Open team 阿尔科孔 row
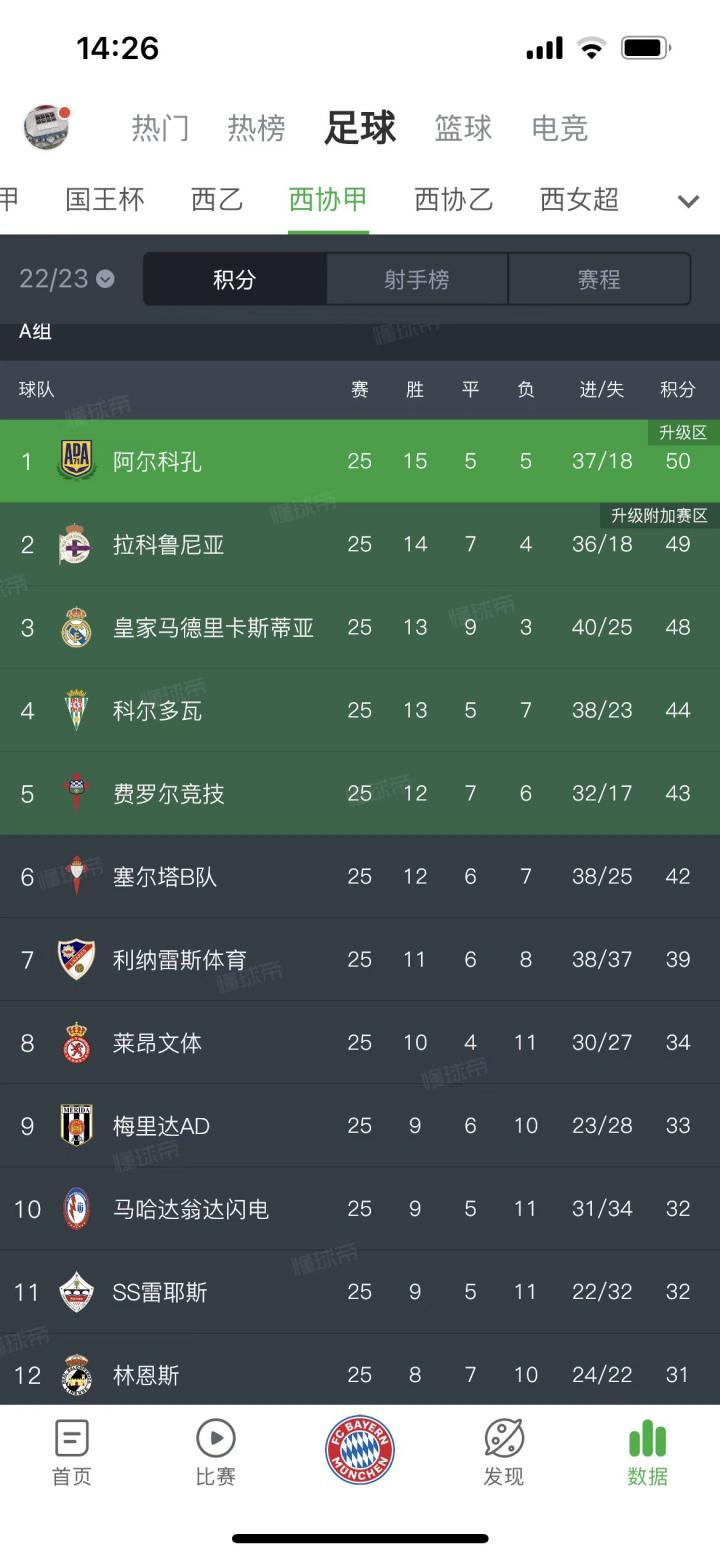The width and height of the screenshot is (720, 1558). (x=360, y=461)
